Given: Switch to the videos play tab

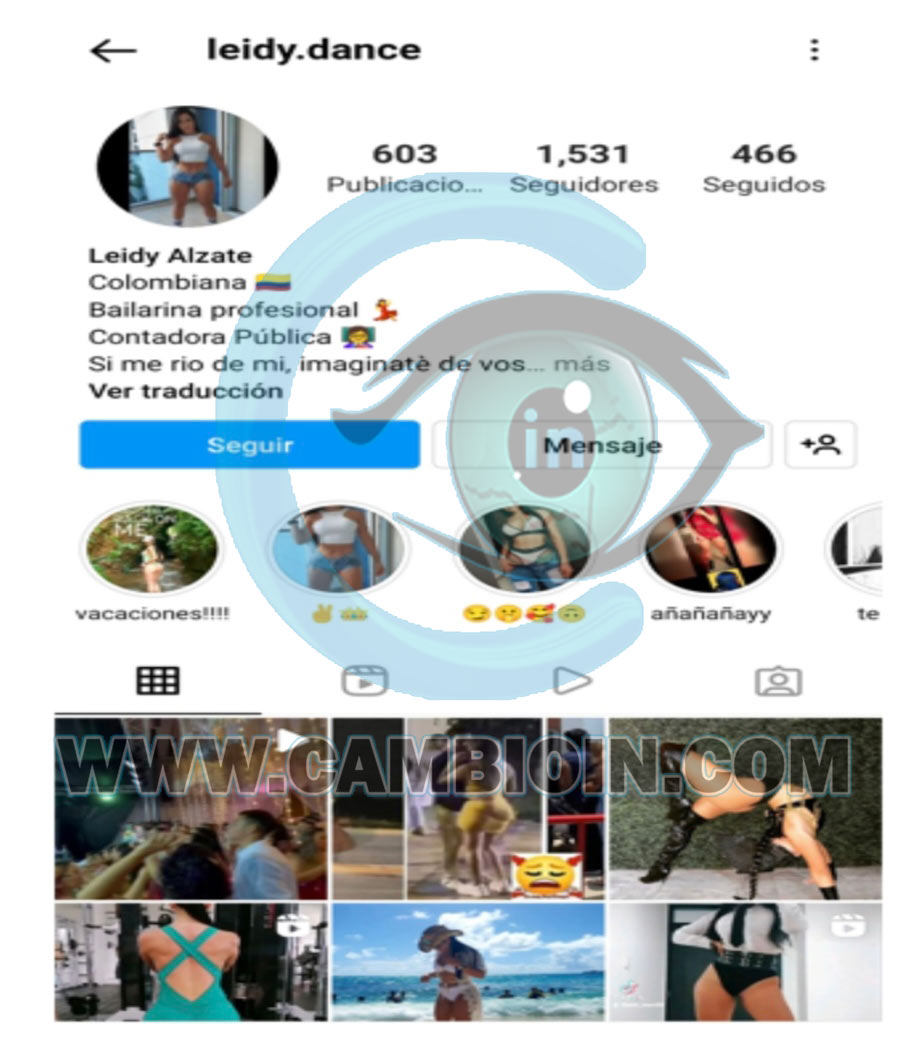Looking at the screenshot, I should tap(572, 681).
